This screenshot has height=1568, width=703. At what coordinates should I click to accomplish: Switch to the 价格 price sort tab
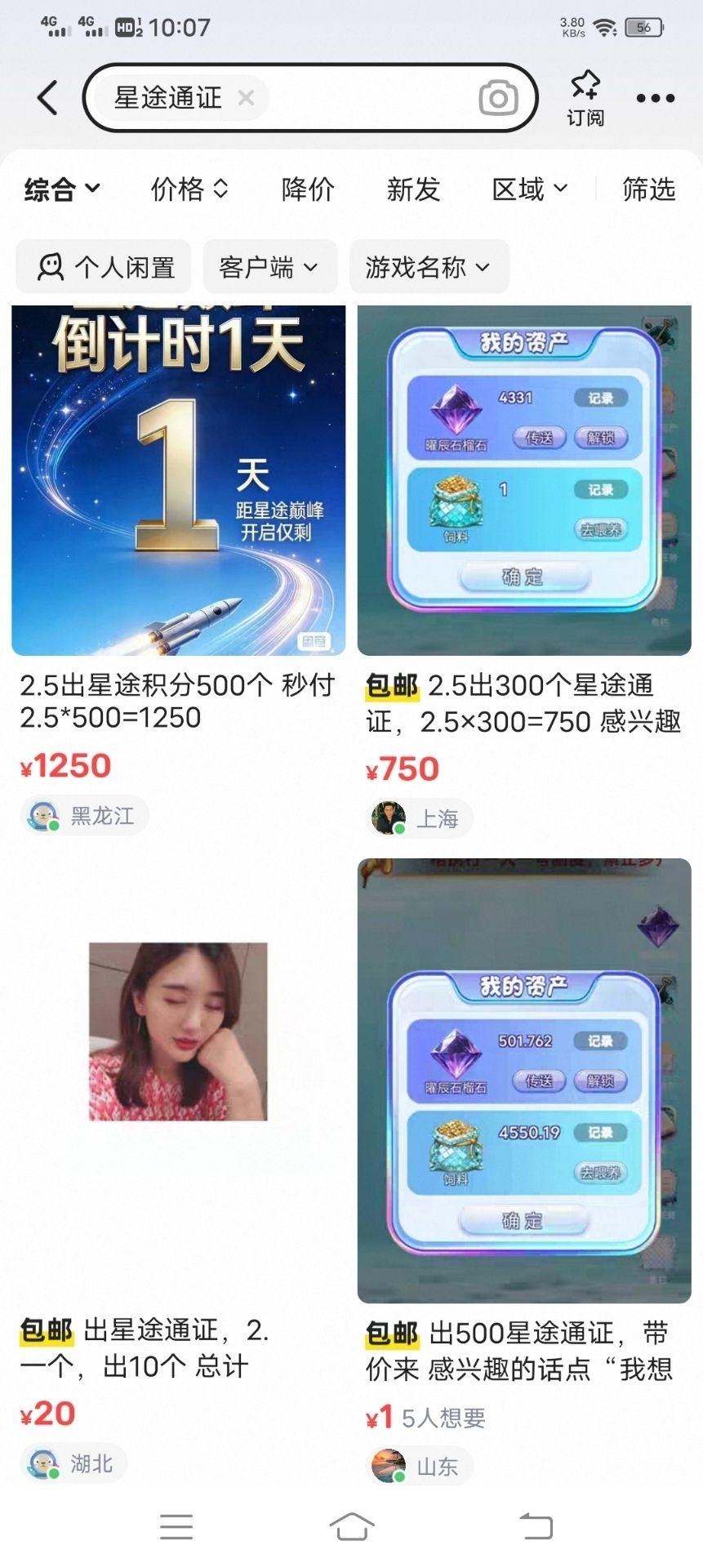pyautogui.click(x=186, y=189)
